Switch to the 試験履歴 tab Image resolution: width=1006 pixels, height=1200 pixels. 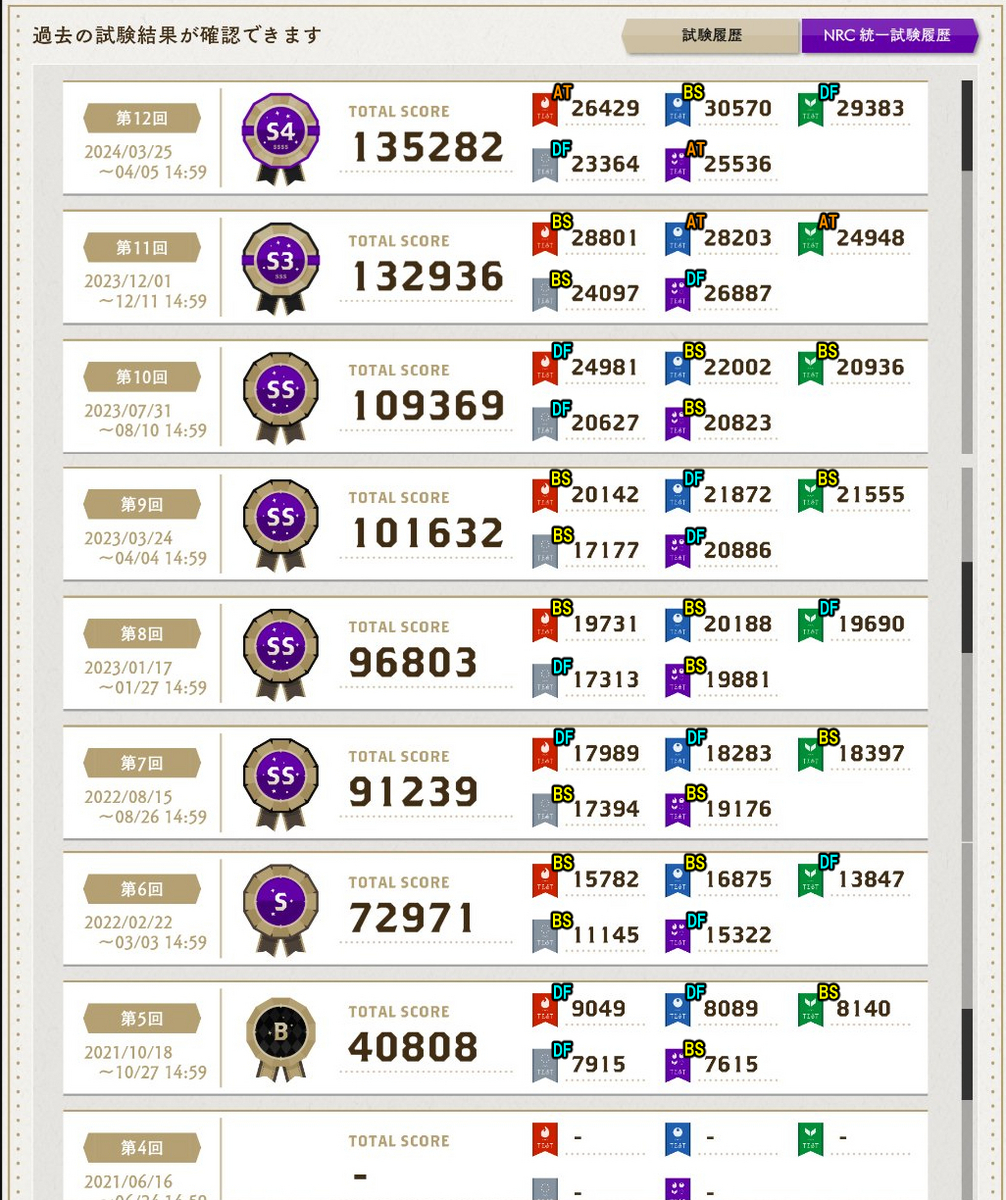711,36
